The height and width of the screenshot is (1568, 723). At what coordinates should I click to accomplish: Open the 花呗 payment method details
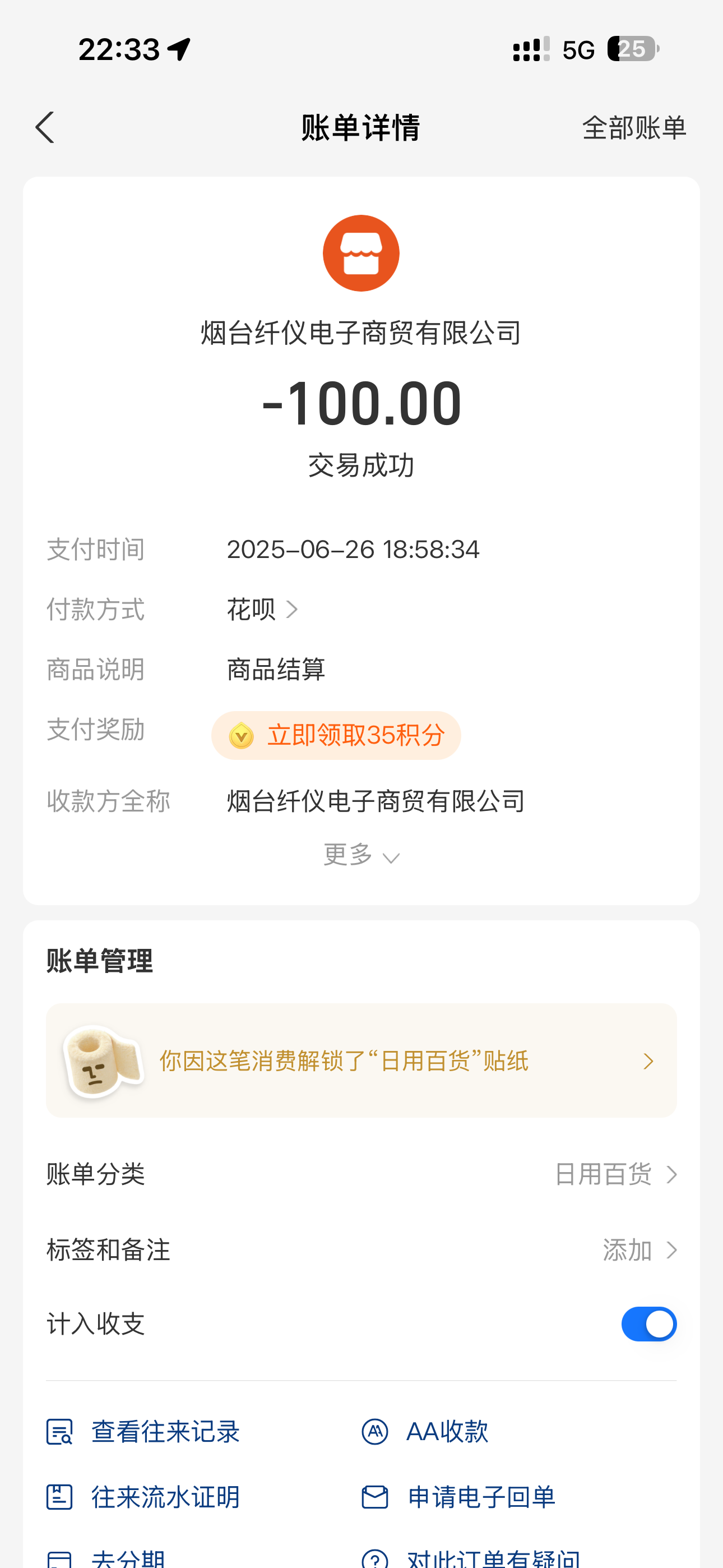tap(263, 609)
